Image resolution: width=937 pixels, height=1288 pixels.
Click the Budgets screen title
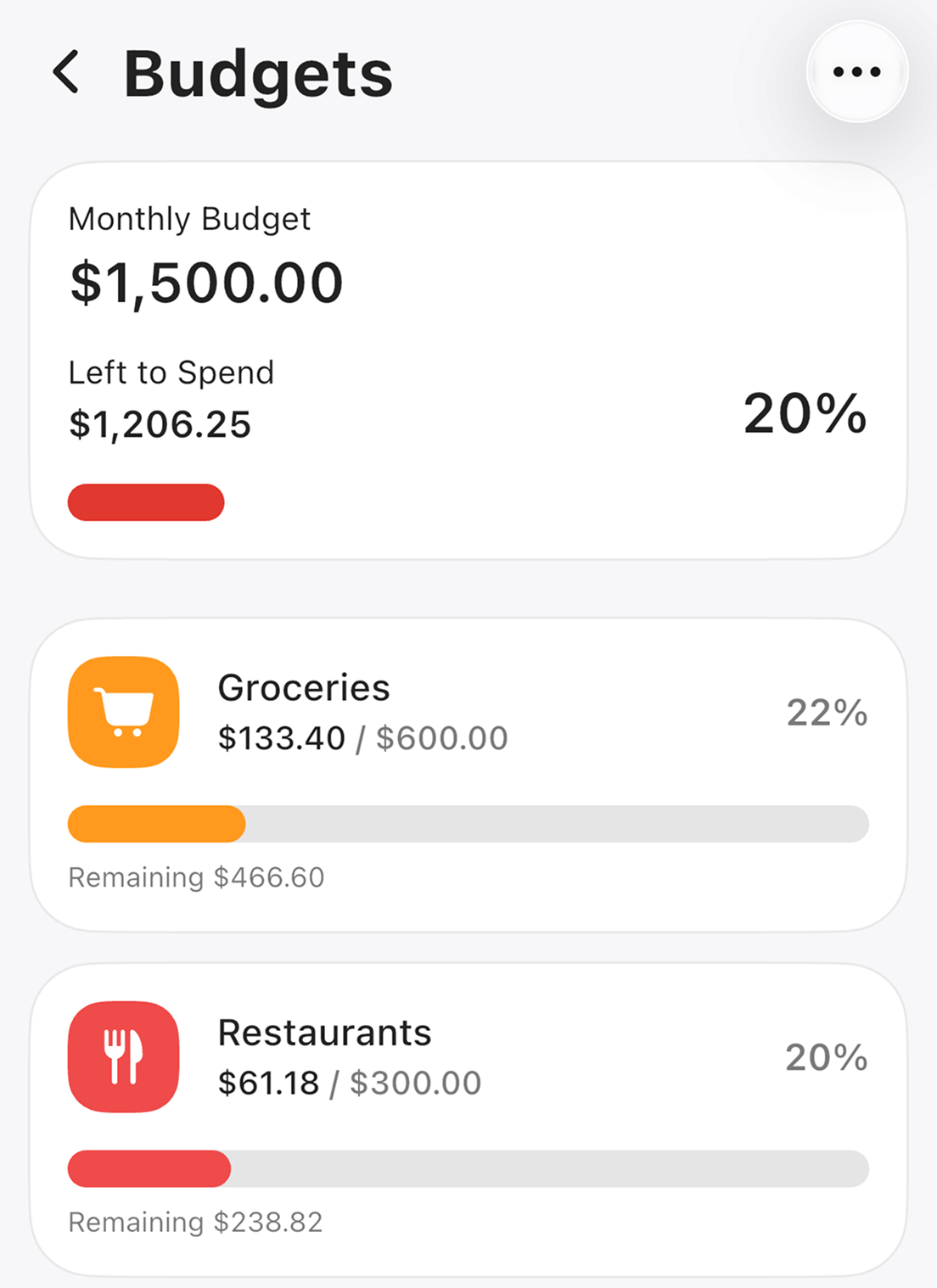(x=257, y=73)
